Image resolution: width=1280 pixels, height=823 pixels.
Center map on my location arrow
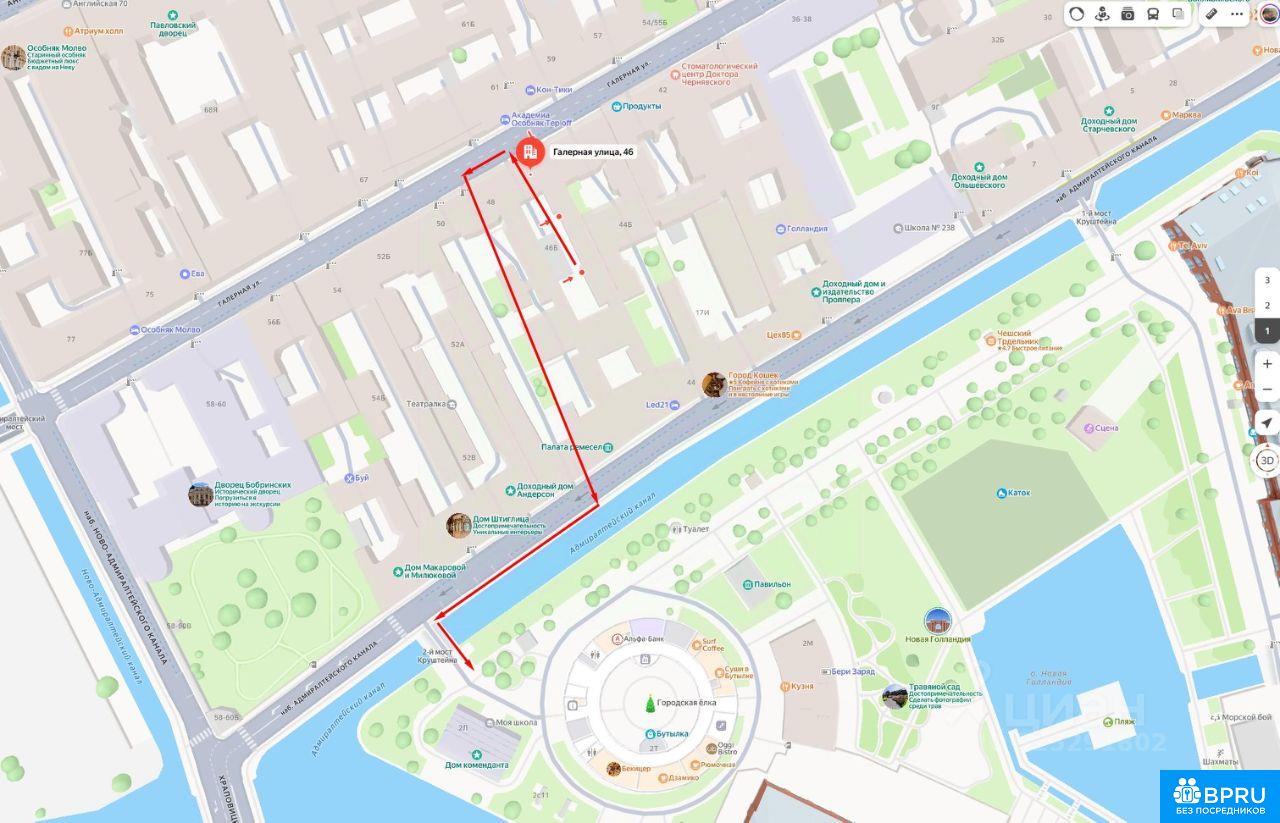tap(1267, 424)
